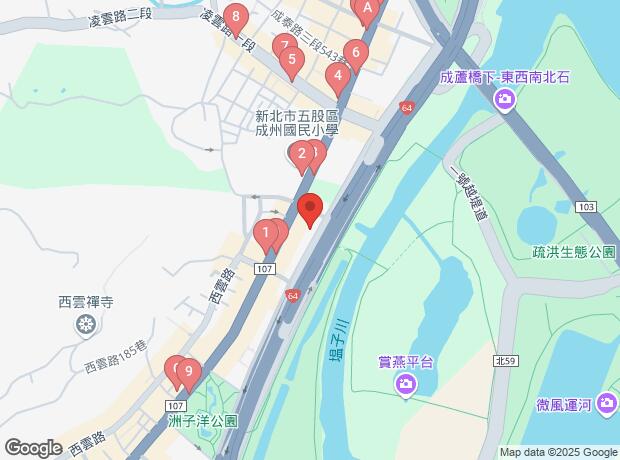
Task: Open 賞燕平台 photo spot on map
Action: [x=406, y=385]
